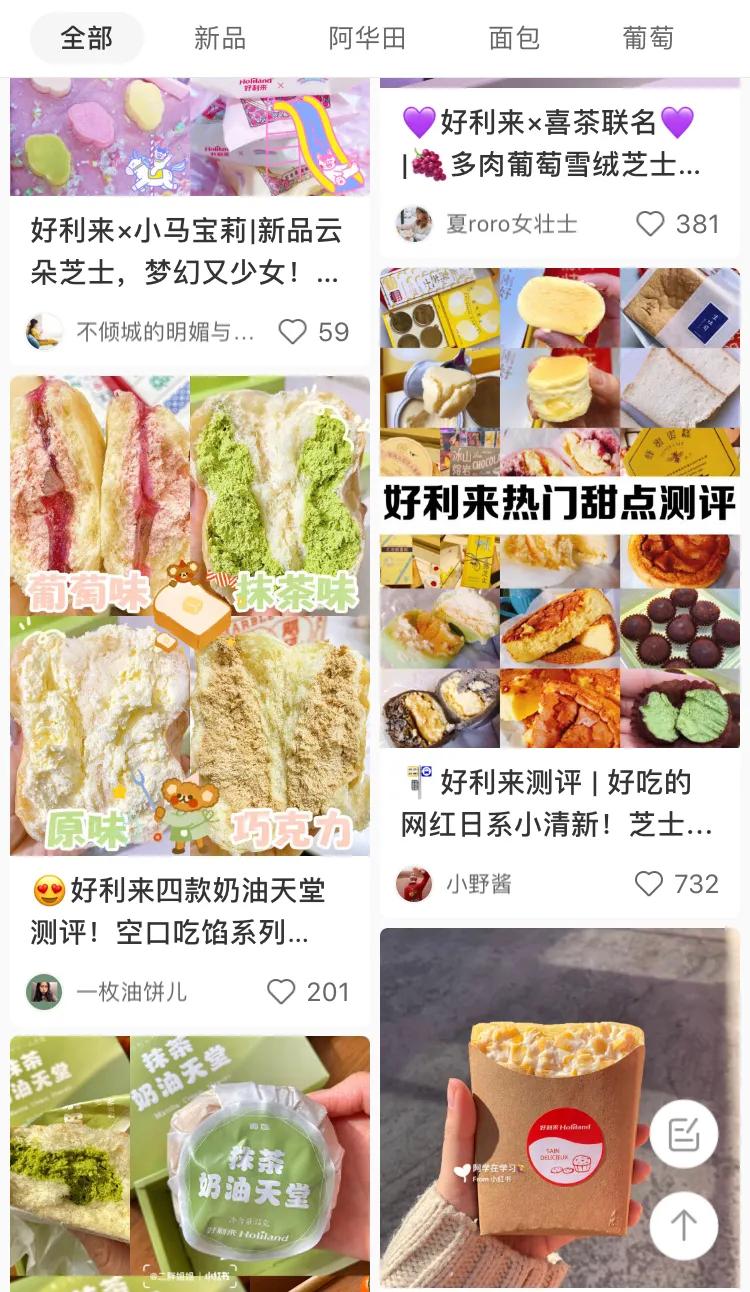This screenshot has width=750, height=1292.
Task: Switch to the 新品 tab
Action: (219, 38)
